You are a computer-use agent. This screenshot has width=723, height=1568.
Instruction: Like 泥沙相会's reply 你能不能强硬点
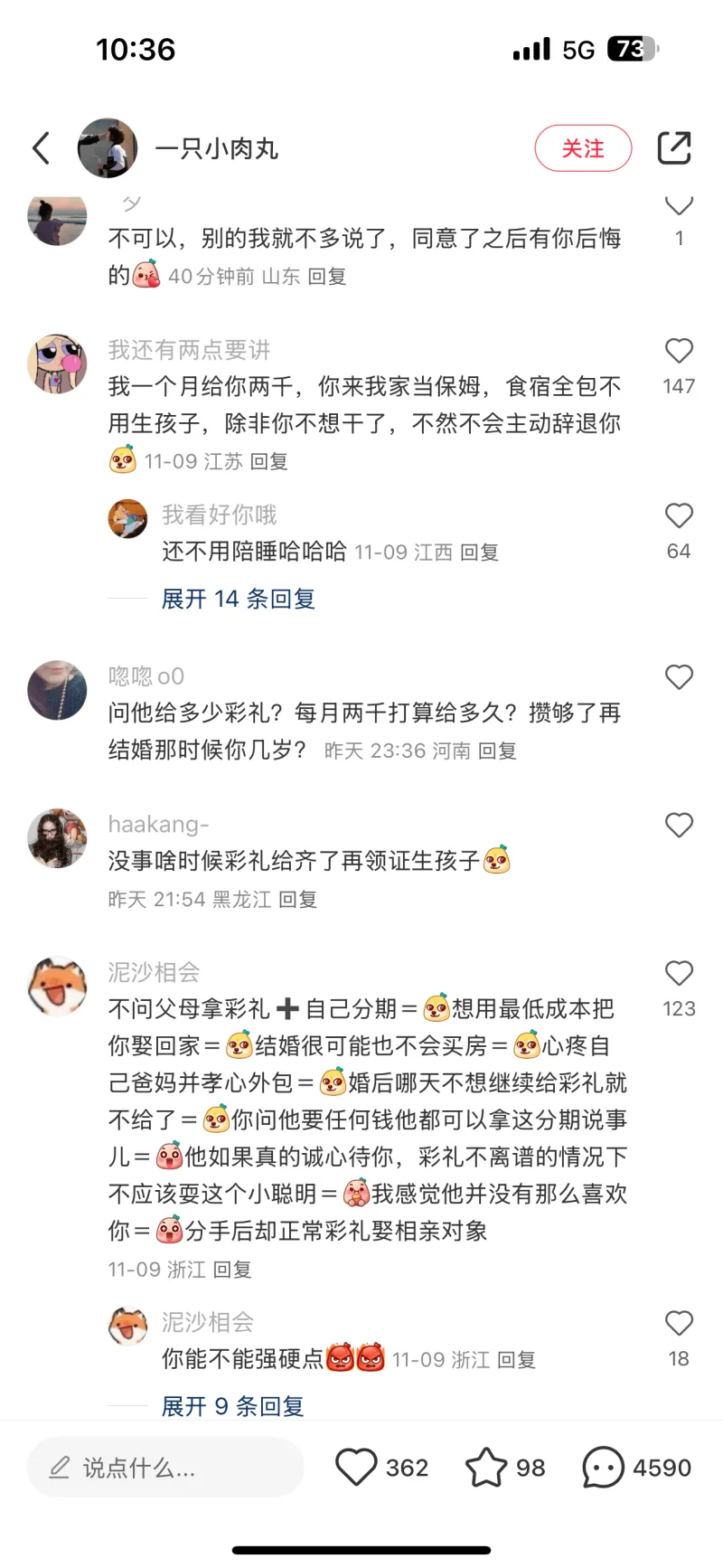coord(679,1323)
